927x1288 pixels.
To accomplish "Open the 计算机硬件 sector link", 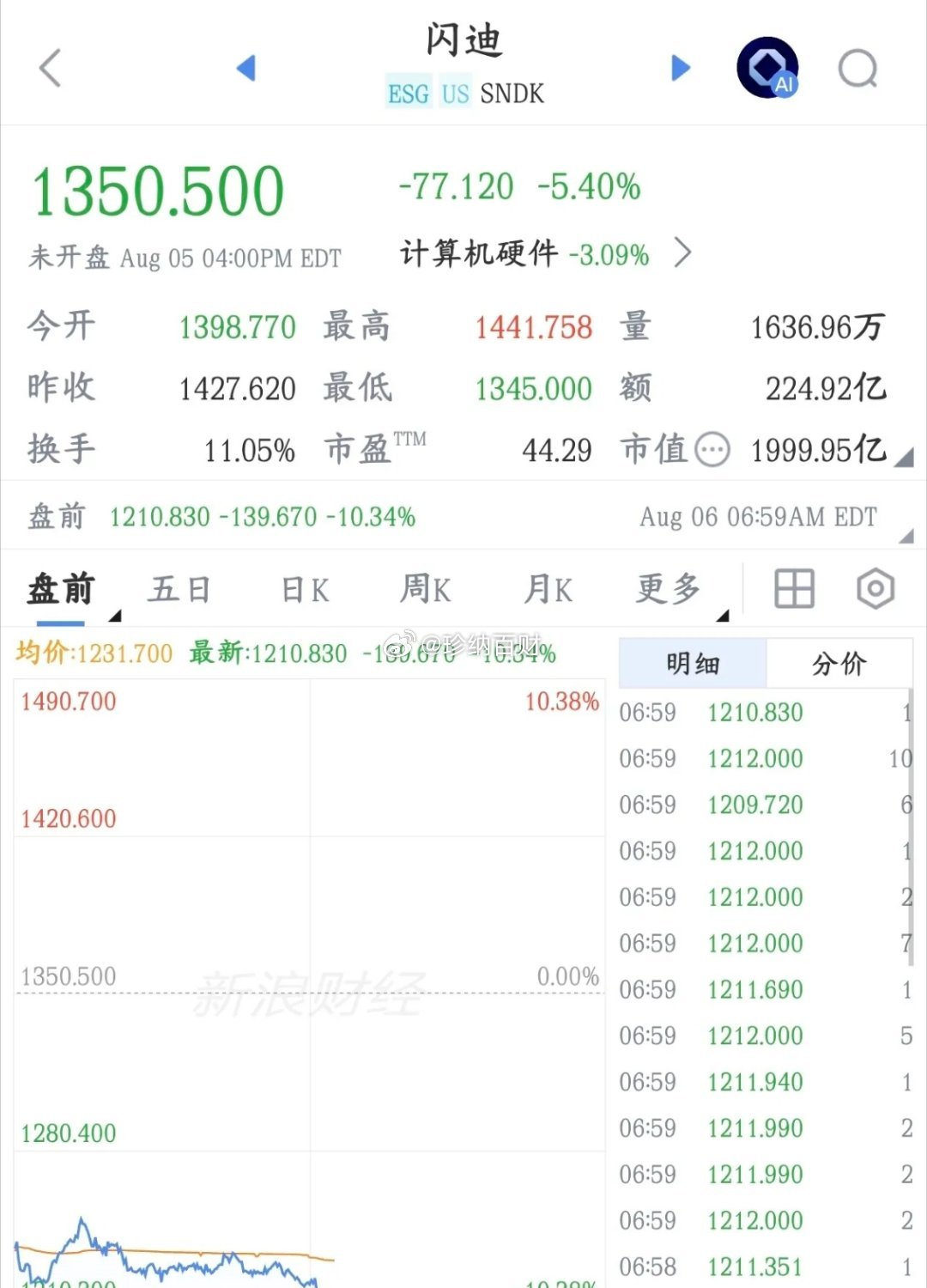I will 546,253.
